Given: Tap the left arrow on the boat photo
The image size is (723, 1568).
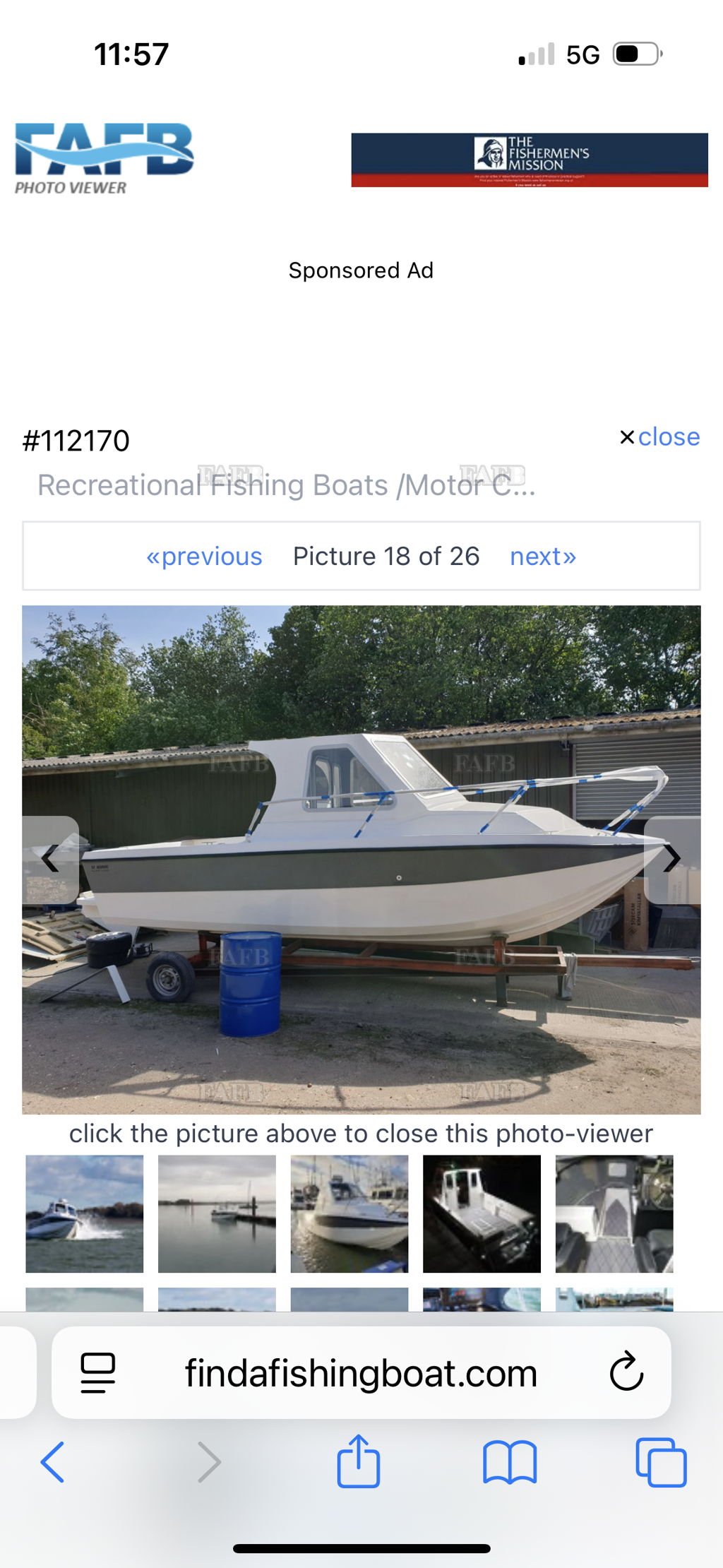Looking at the screenshot, I should 50,860.
